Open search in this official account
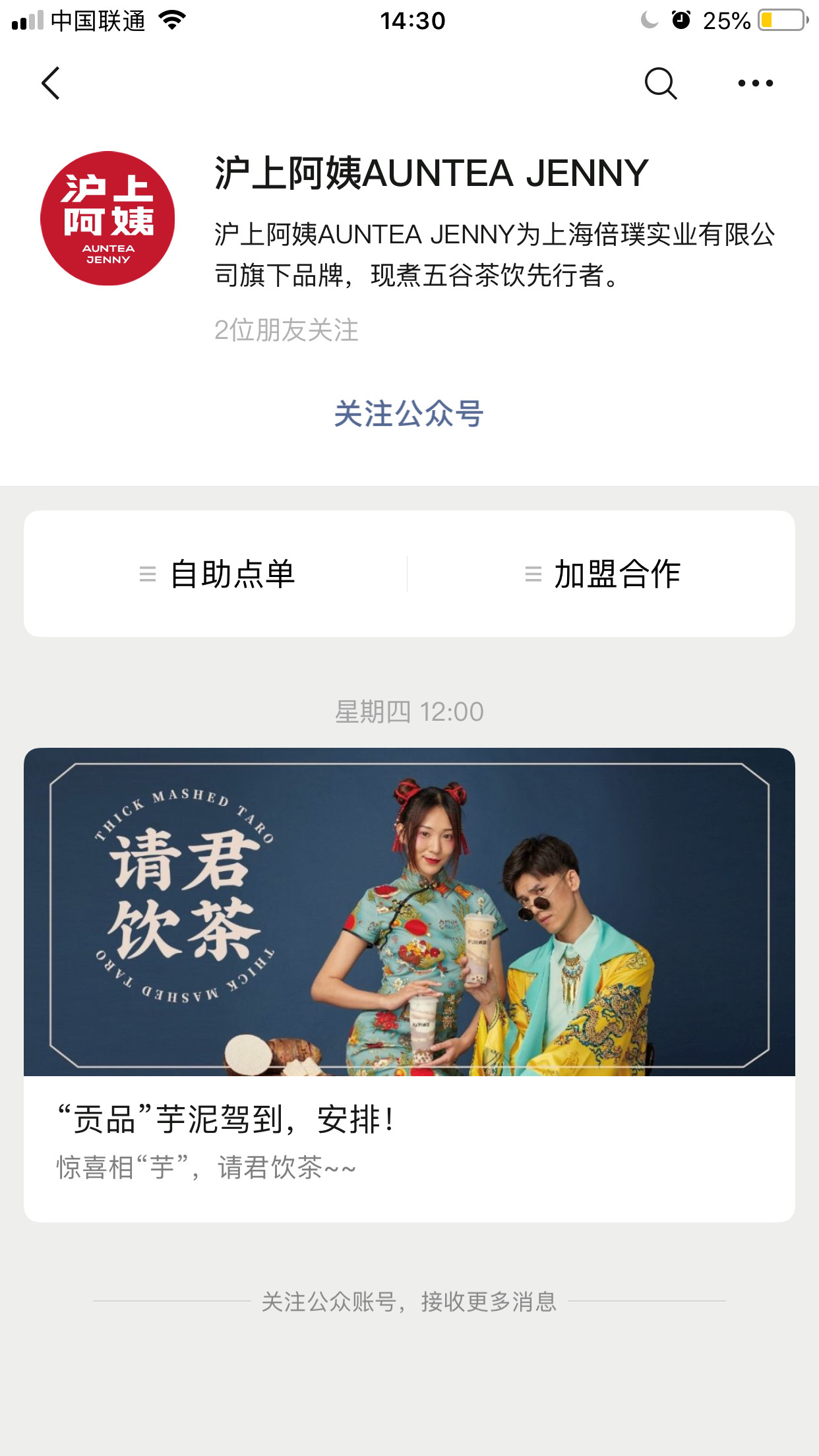This screenshot has width=819, height=1456. [x=660, y=83]
